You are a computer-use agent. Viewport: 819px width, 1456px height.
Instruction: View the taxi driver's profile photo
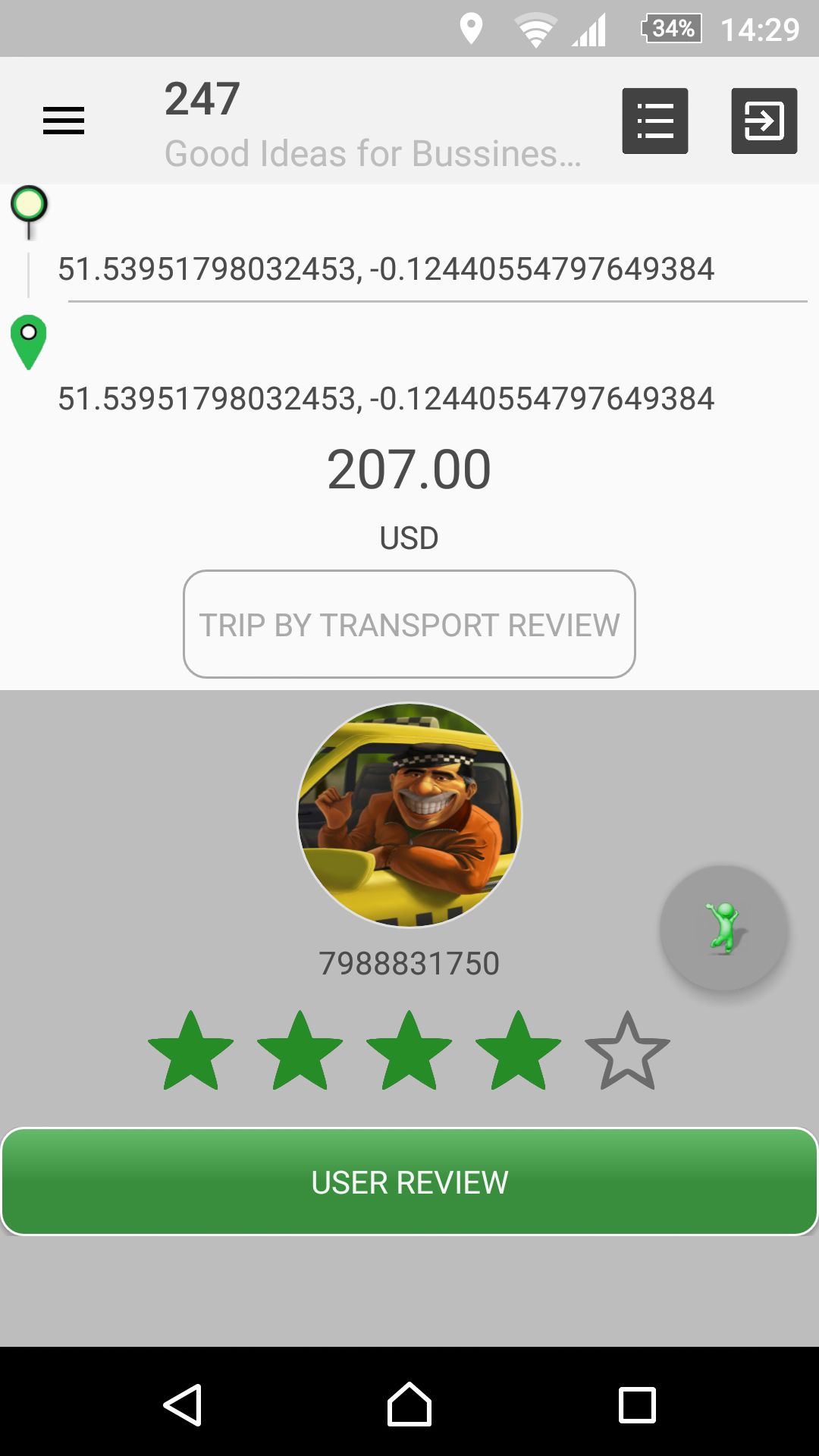point(409,814)
